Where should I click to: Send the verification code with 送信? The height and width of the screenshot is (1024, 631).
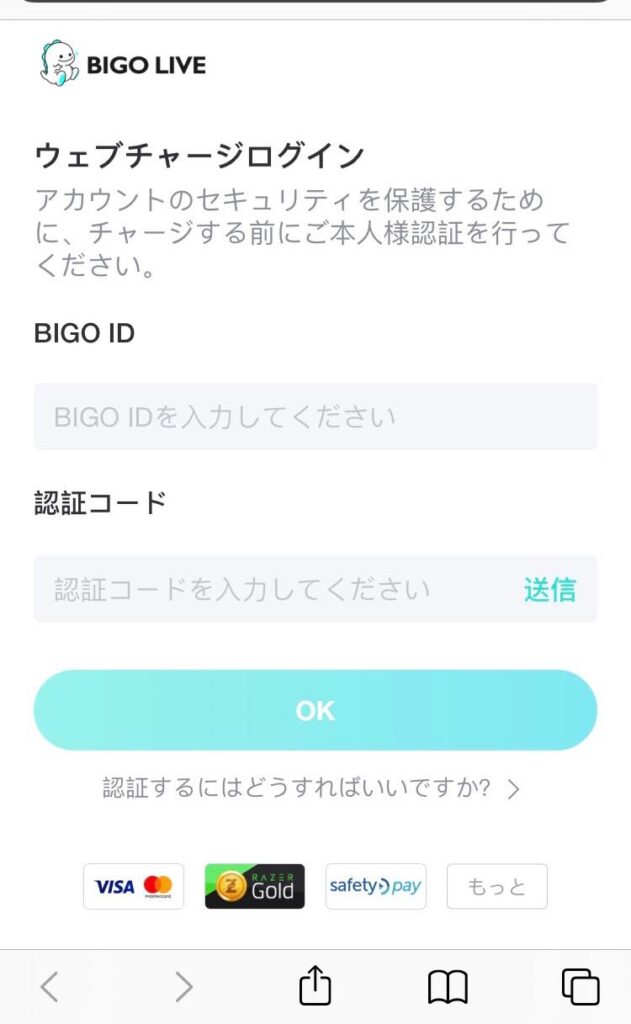tap(549, 589)
